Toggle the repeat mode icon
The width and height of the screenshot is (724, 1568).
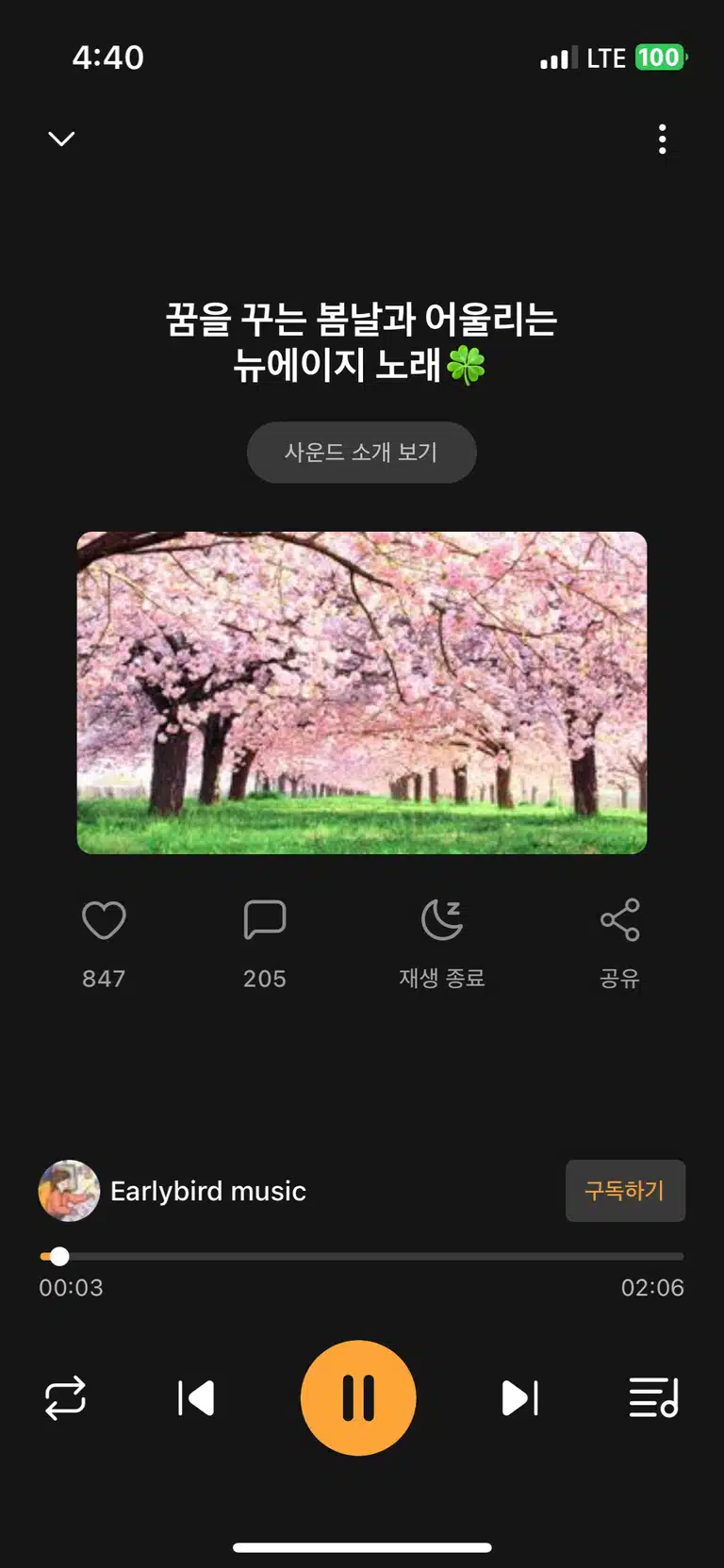[x=65, y=1398]
